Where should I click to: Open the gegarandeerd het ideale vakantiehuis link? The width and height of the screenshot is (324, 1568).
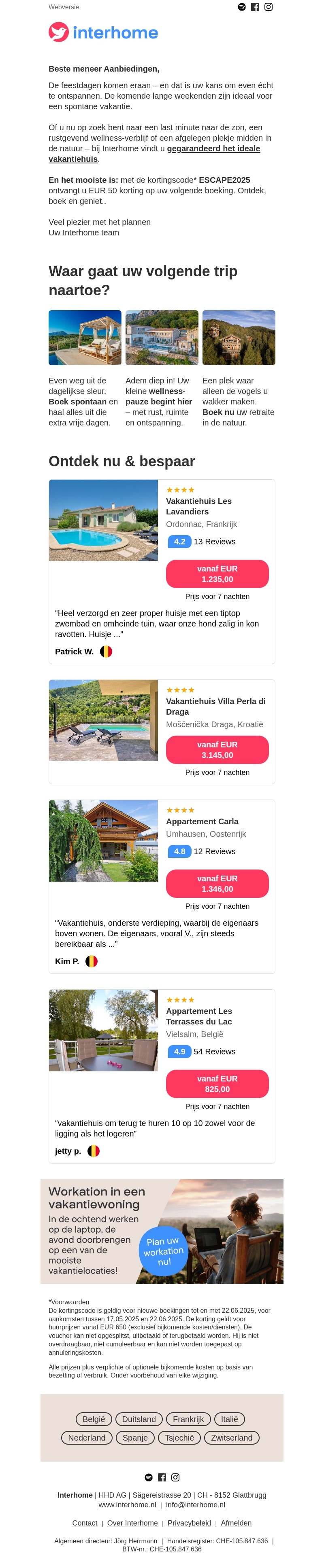[213, 148]
